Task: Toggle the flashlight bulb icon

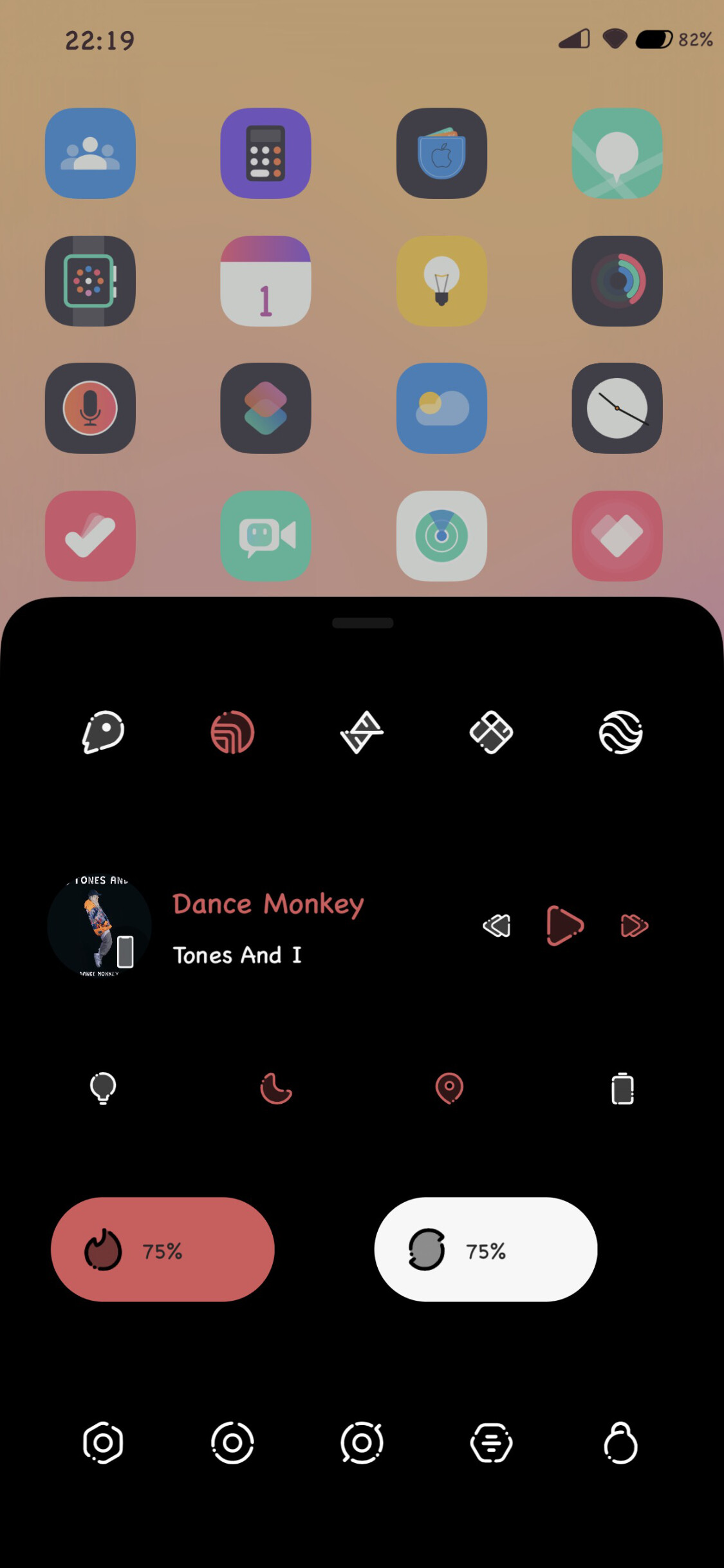Action: pyautogui.click(x=103, y=1088)
